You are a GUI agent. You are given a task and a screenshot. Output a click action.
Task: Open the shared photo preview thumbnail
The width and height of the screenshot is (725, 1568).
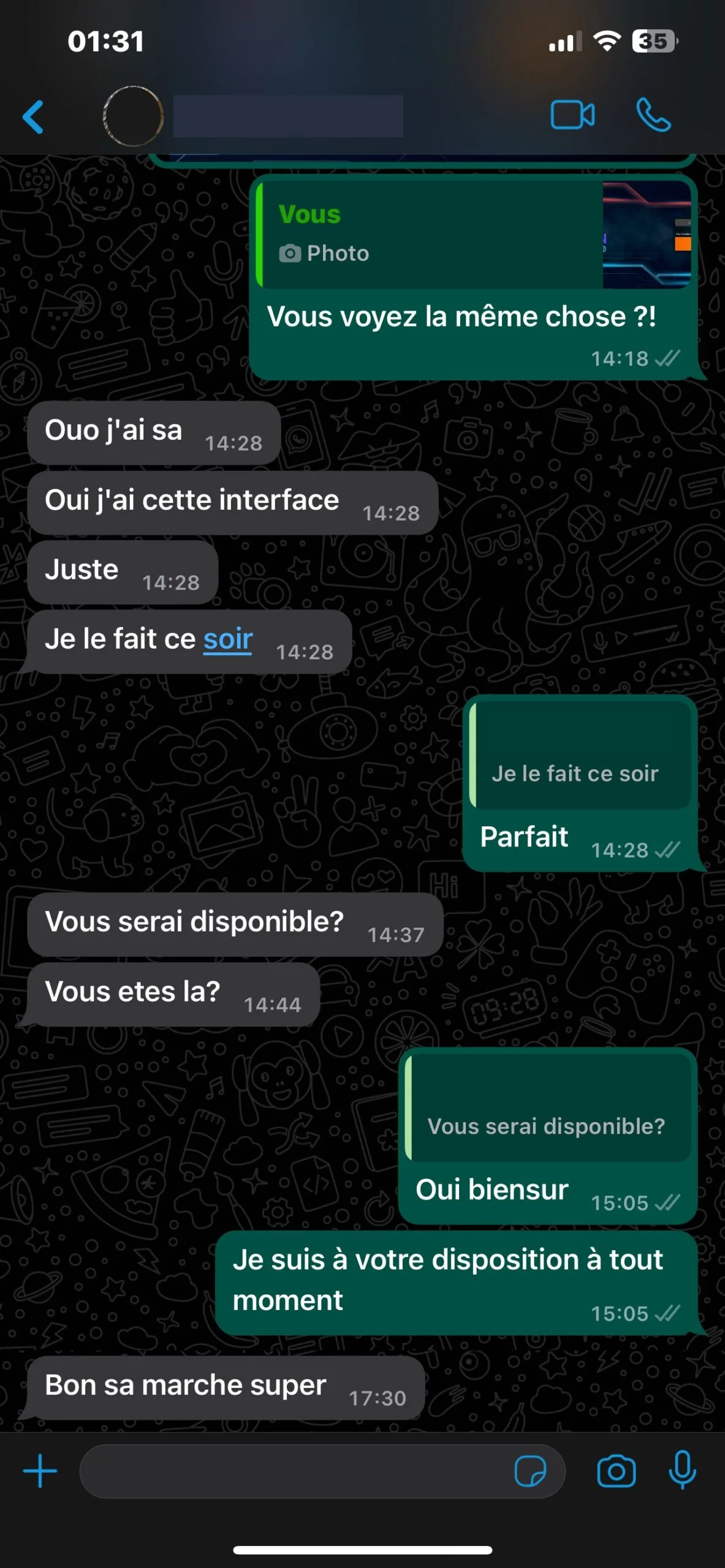click(x=645, y=235)
